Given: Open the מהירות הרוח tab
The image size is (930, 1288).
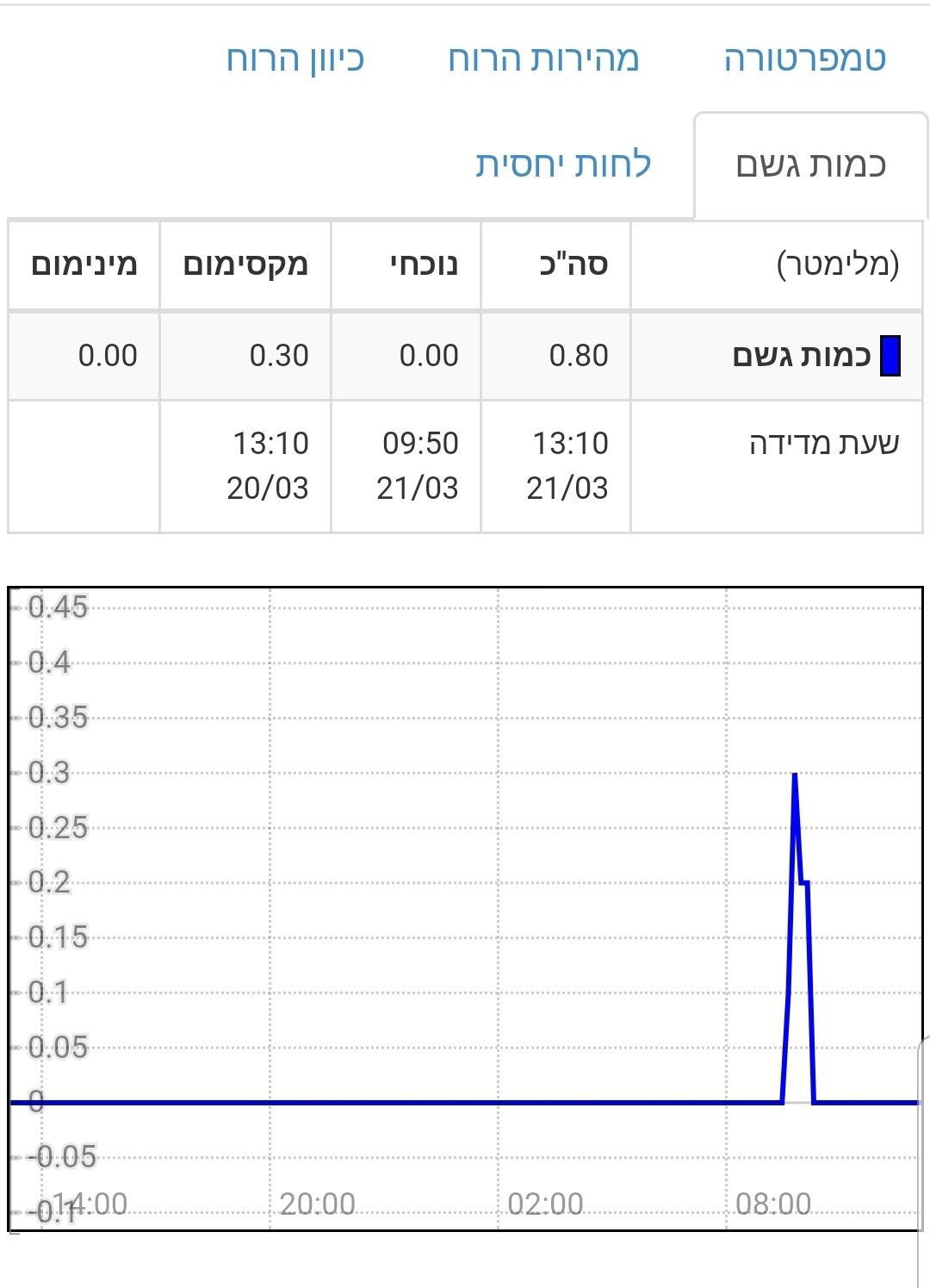Looking at the screenshot, I should point(543,59).
